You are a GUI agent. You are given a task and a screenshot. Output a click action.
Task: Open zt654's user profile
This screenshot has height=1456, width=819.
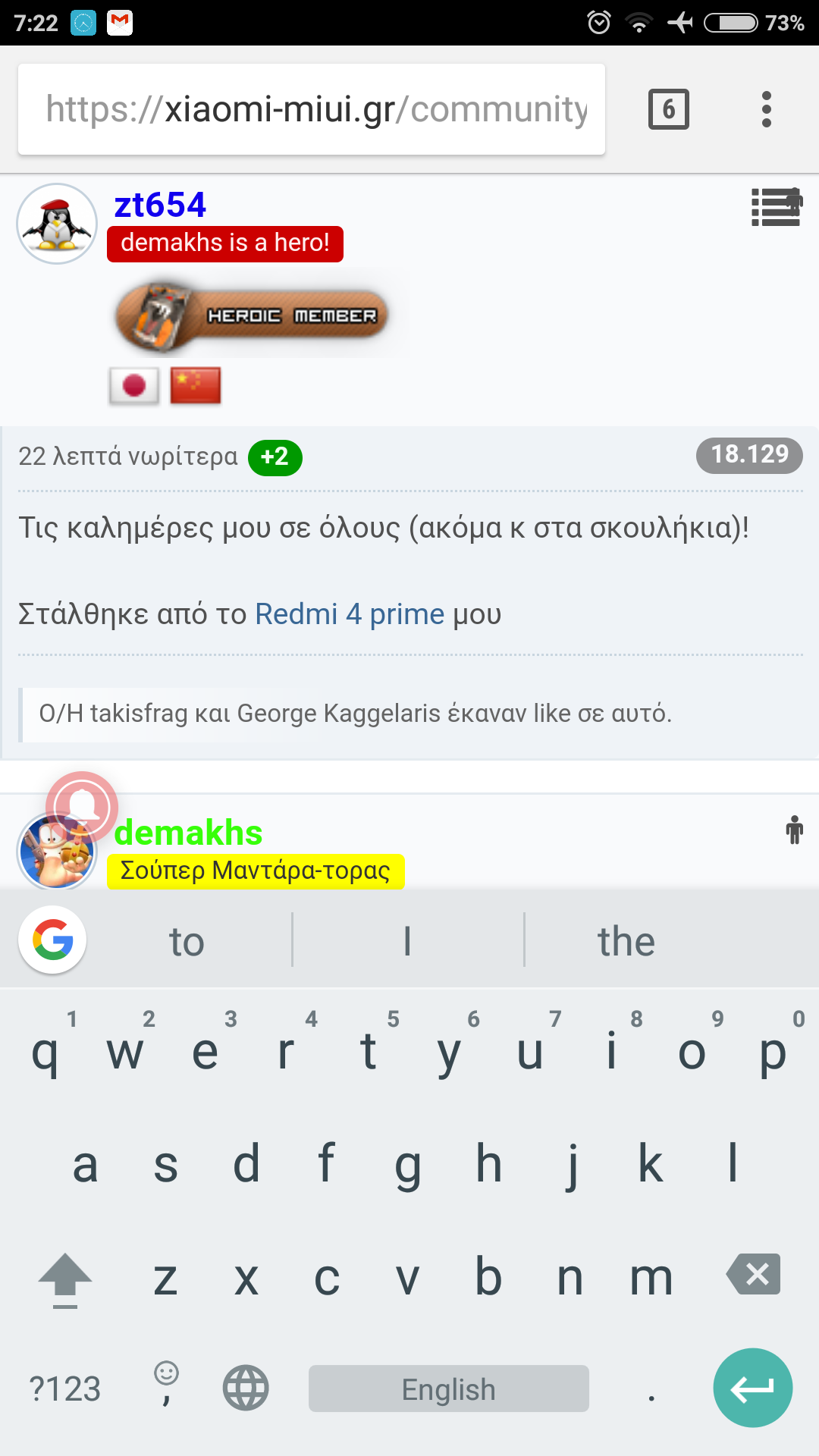[x=160, y=205]
